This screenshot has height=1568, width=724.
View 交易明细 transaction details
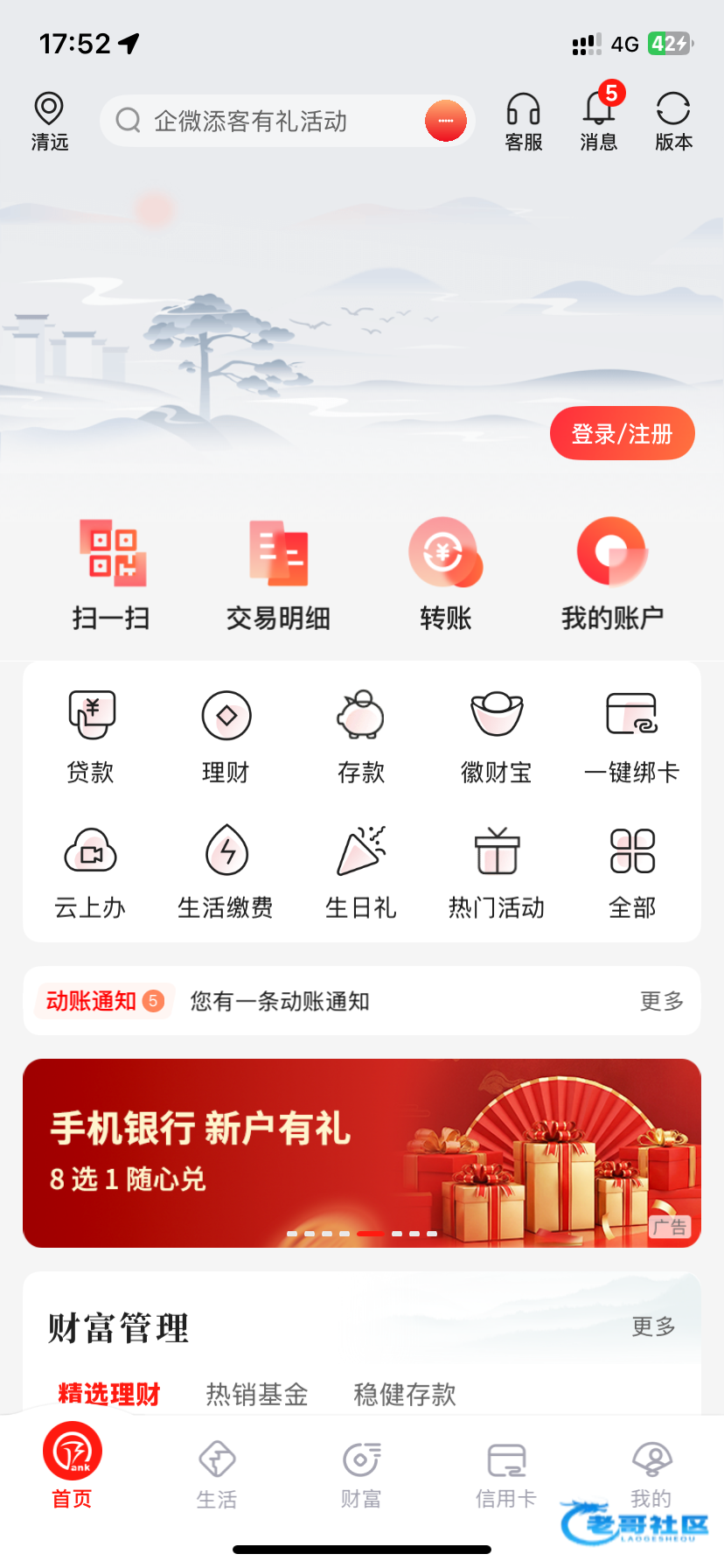tap(278, 573)
